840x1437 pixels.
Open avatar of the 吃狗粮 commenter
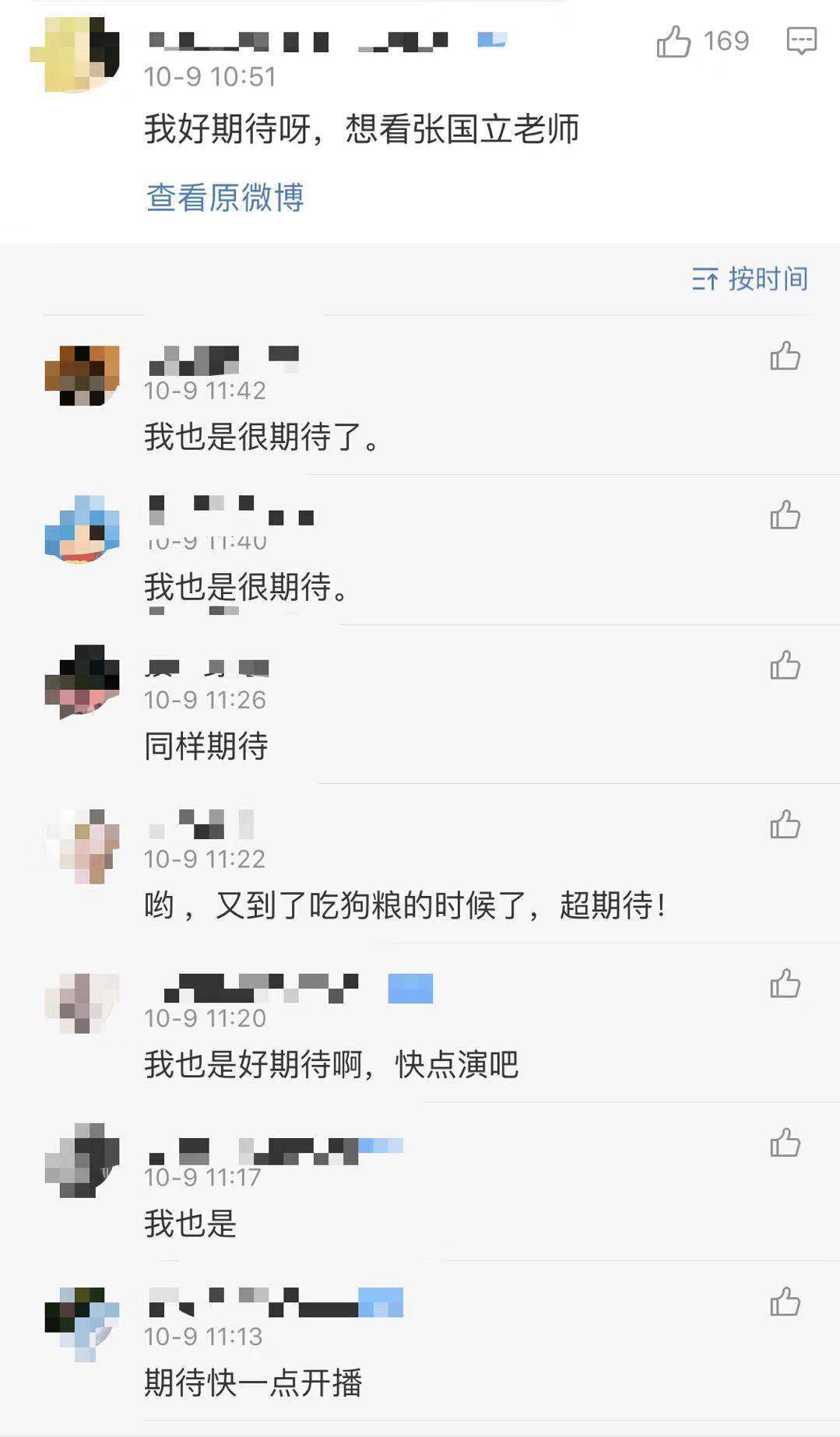(x=83, y=845)
